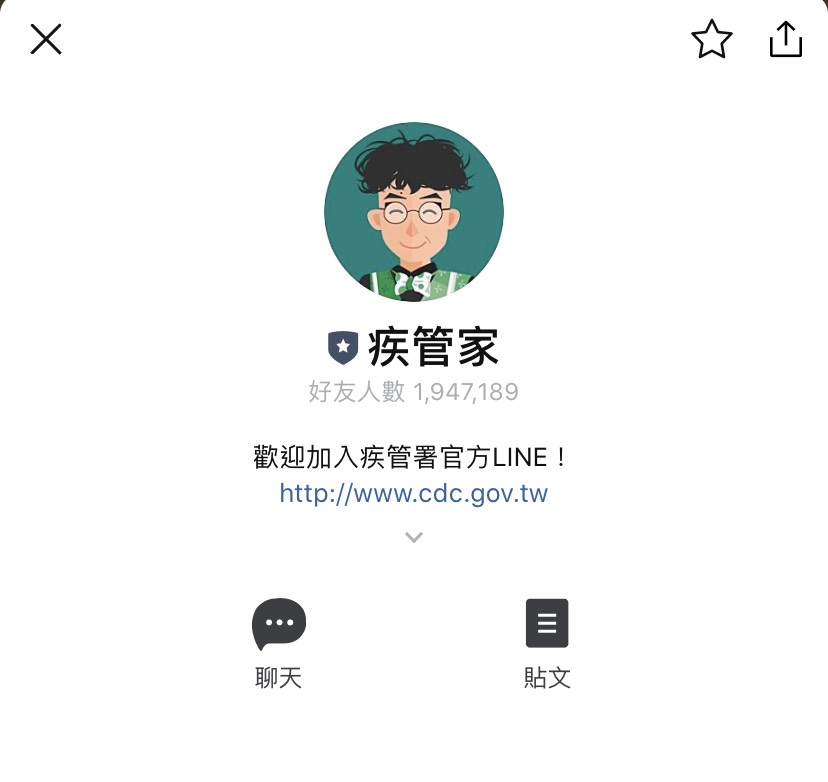Start a chat via 聊天
Image resolution: width=828 pixels, height=782 pixels.
279,643
